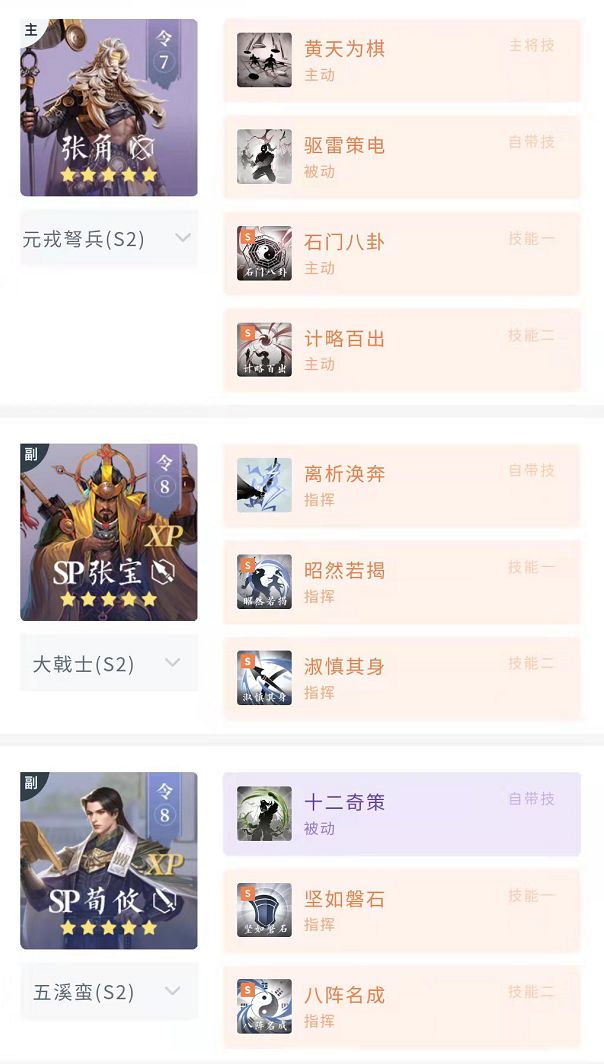Tap the 计略百出 skill slot
This screenshot has height=1064, width=604.
[x=401, y=350]
